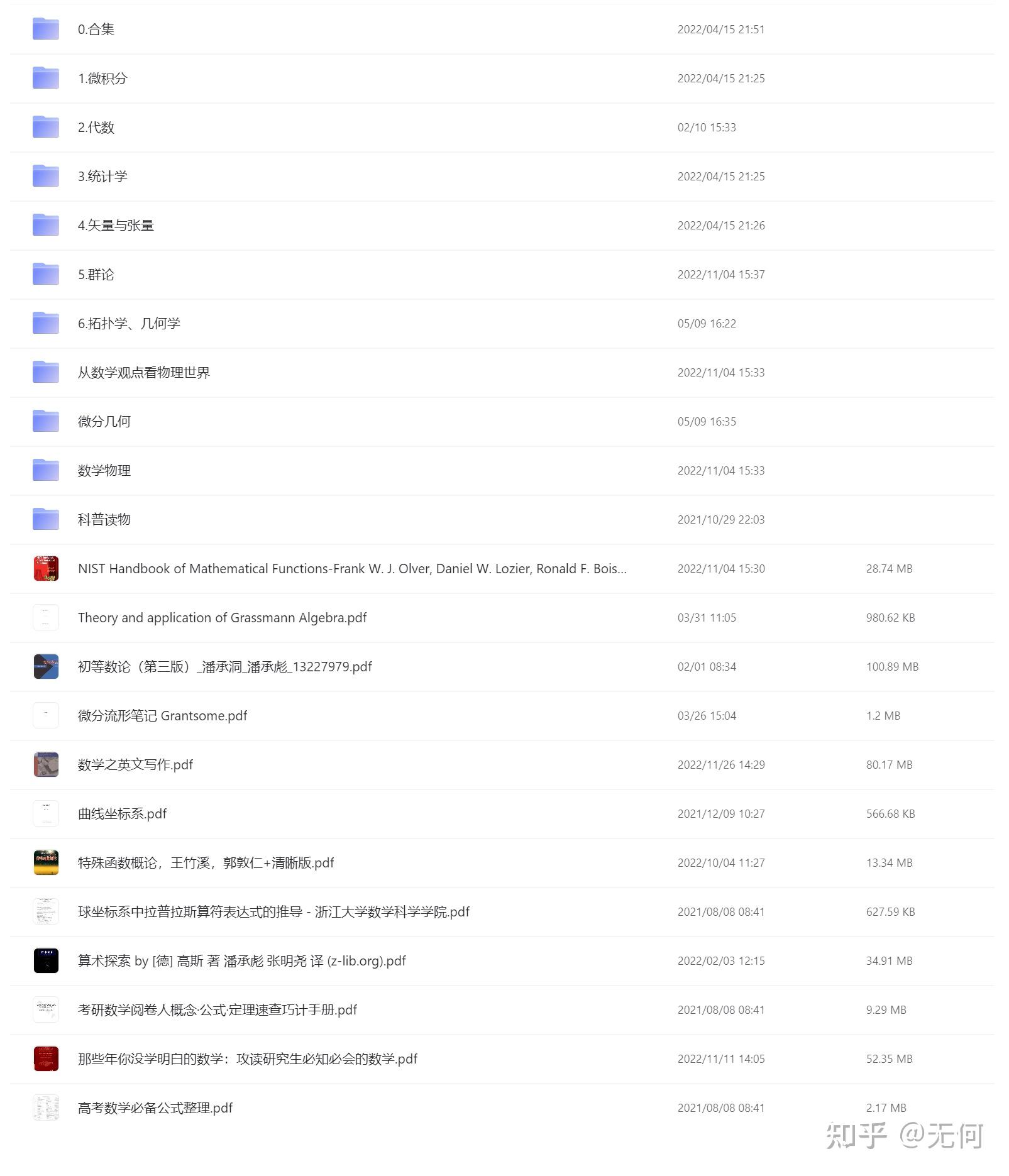Open the 1.微积分 folder

click(x=102, y=78)
